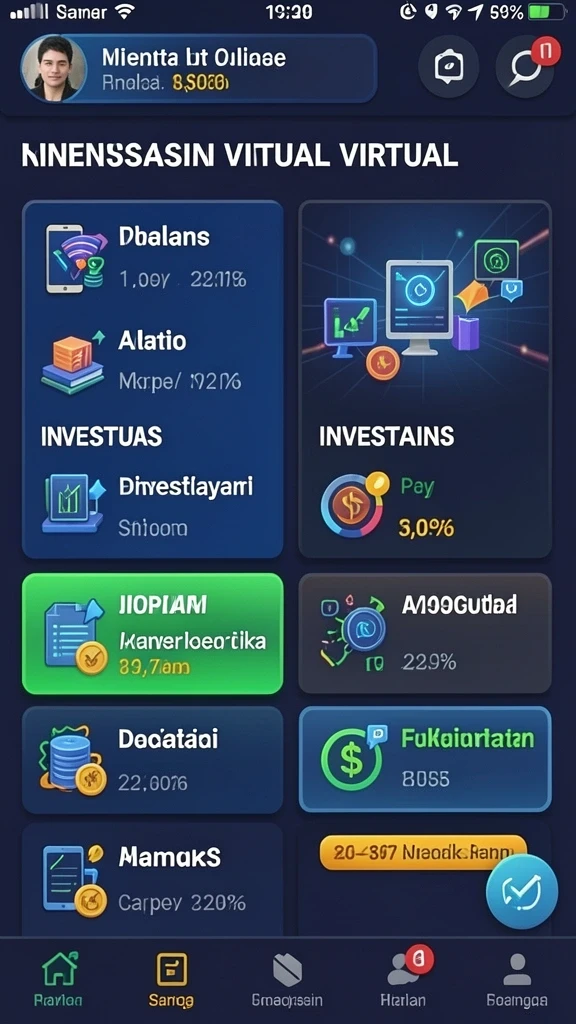Switch to the Sarnog tab
Viewport: 576px width, 1024px height.
172,980
